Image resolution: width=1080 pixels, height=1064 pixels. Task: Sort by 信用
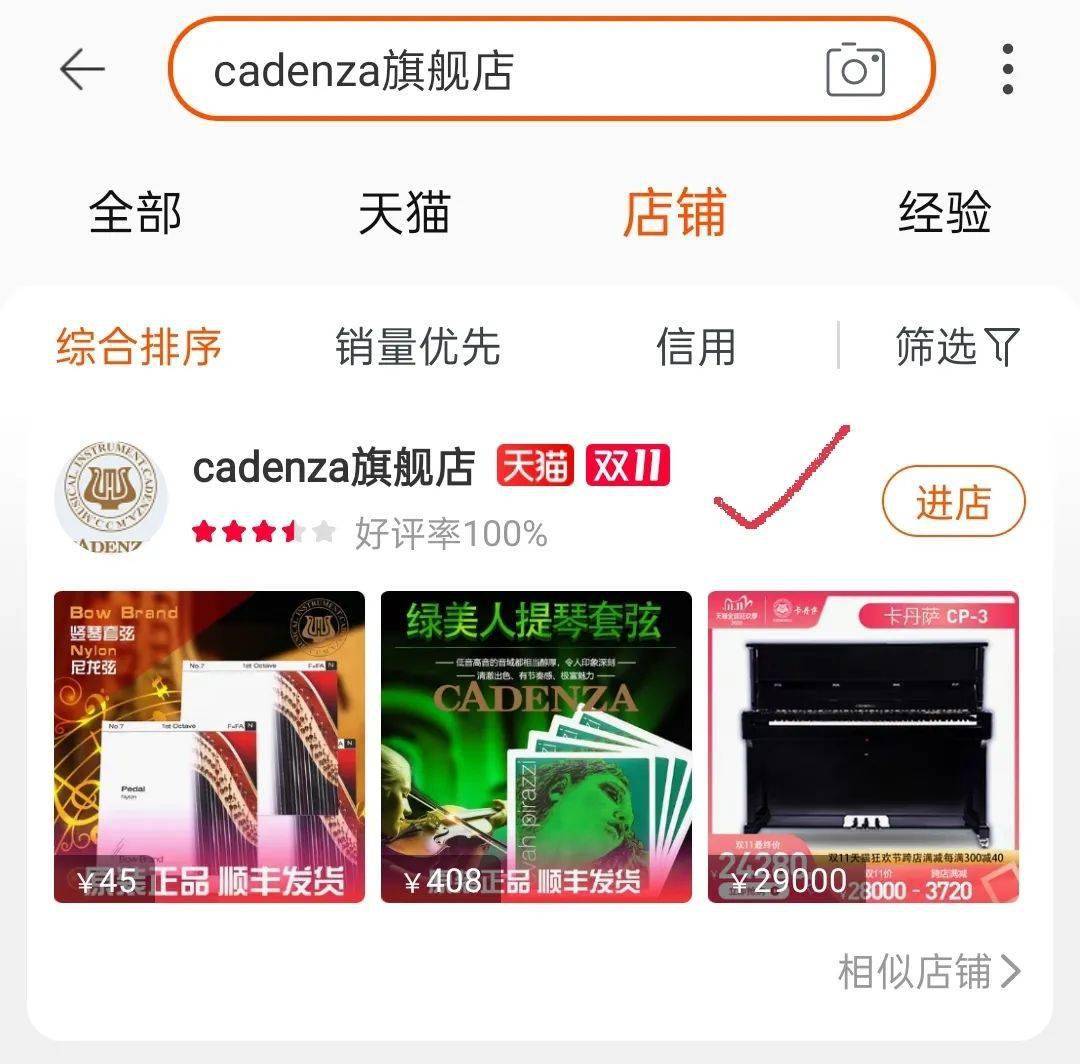[695, 347]
